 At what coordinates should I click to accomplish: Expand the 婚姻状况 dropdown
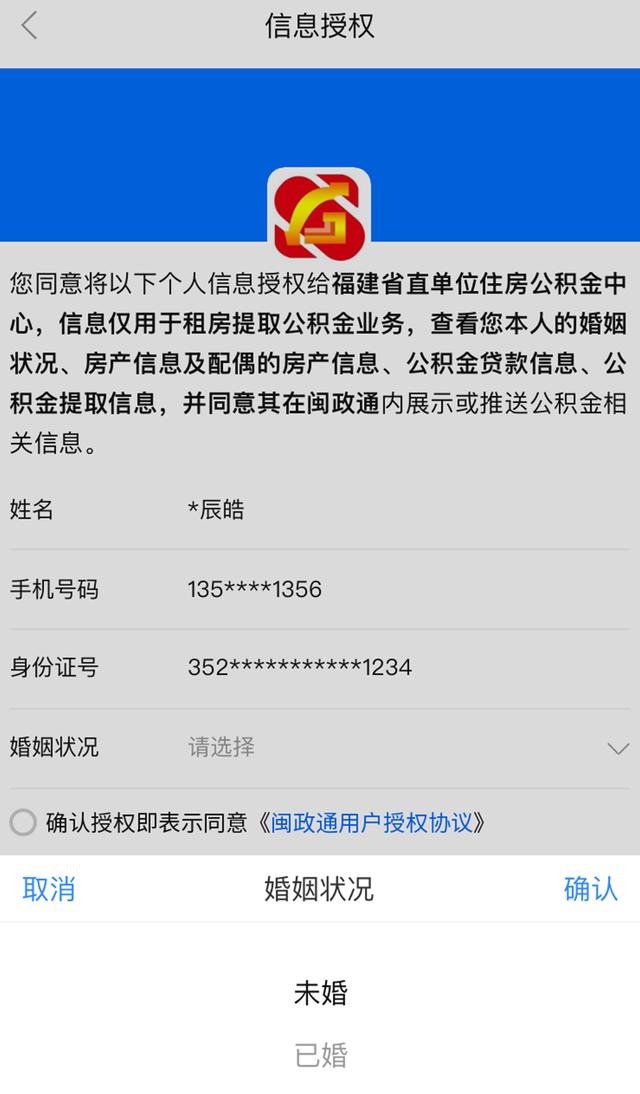point(617,748)
